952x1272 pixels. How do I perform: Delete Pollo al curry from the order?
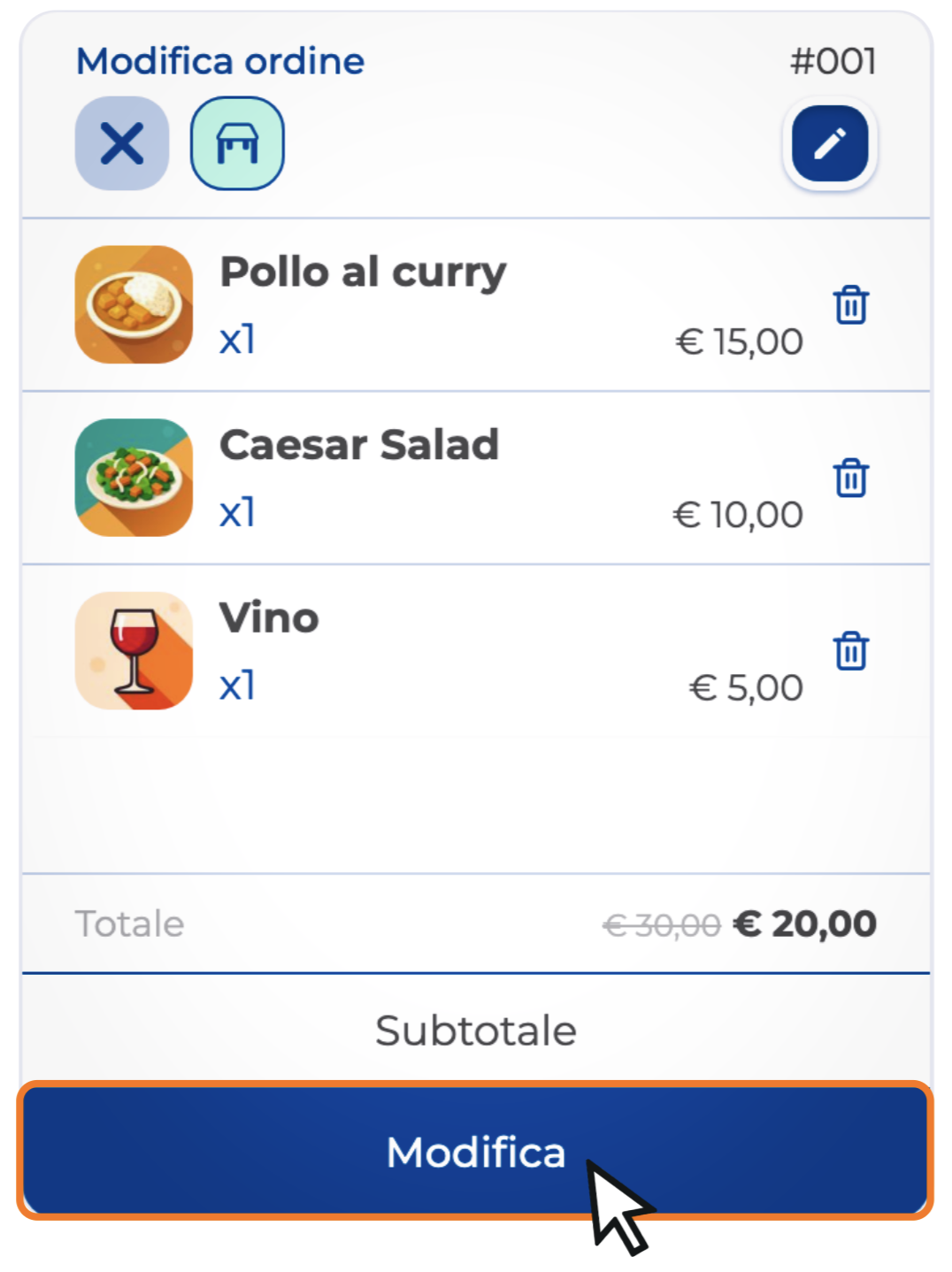(x=850, y=305)
